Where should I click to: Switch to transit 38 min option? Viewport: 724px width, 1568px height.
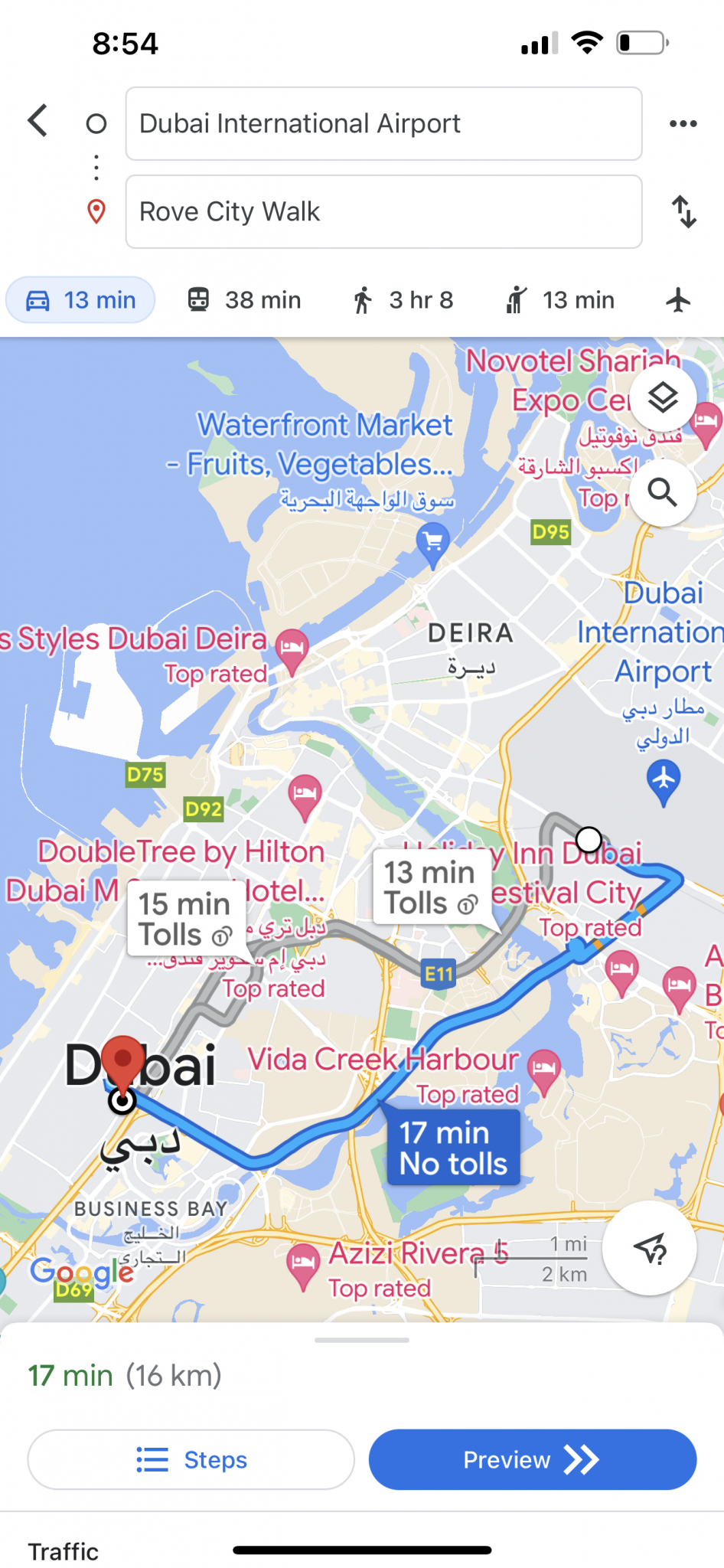(x=244, y=300)
